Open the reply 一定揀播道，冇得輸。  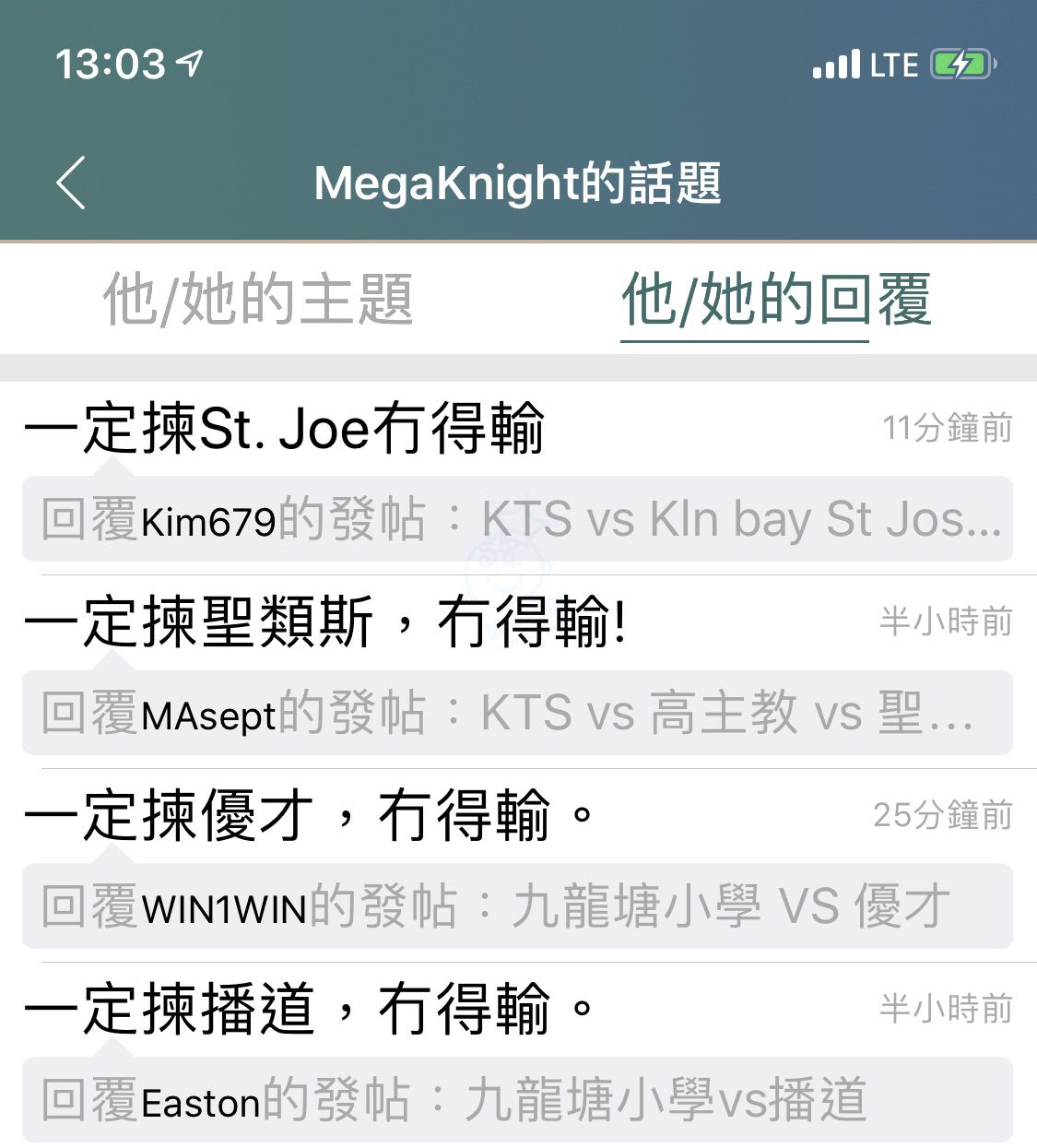click(309, 1010)
